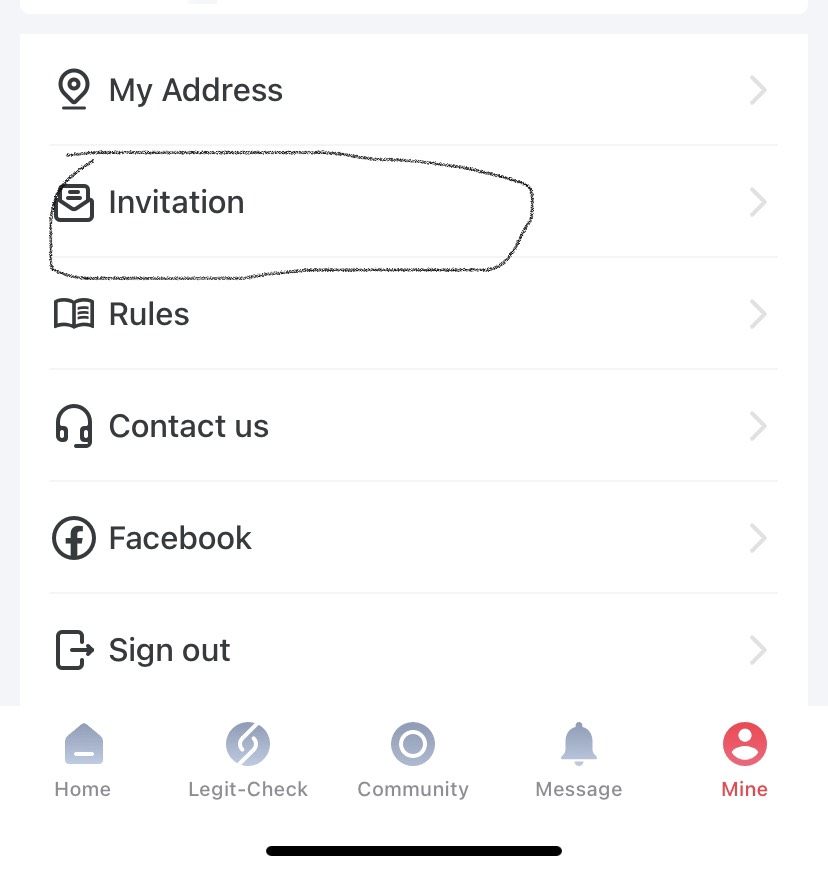
Task: Open the Contact us option
Action: (188, 426)
